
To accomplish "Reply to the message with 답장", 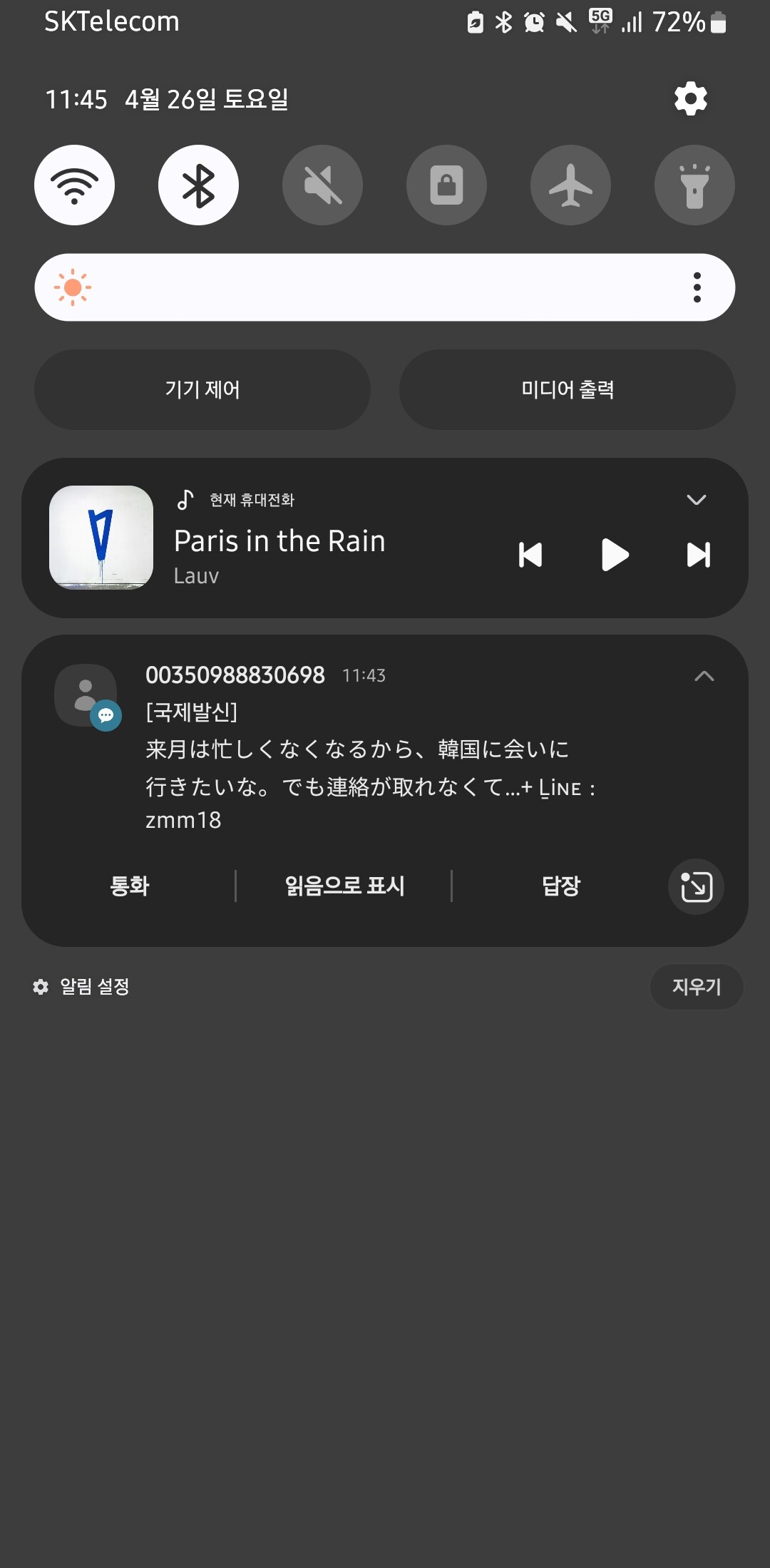I will 561,886.
